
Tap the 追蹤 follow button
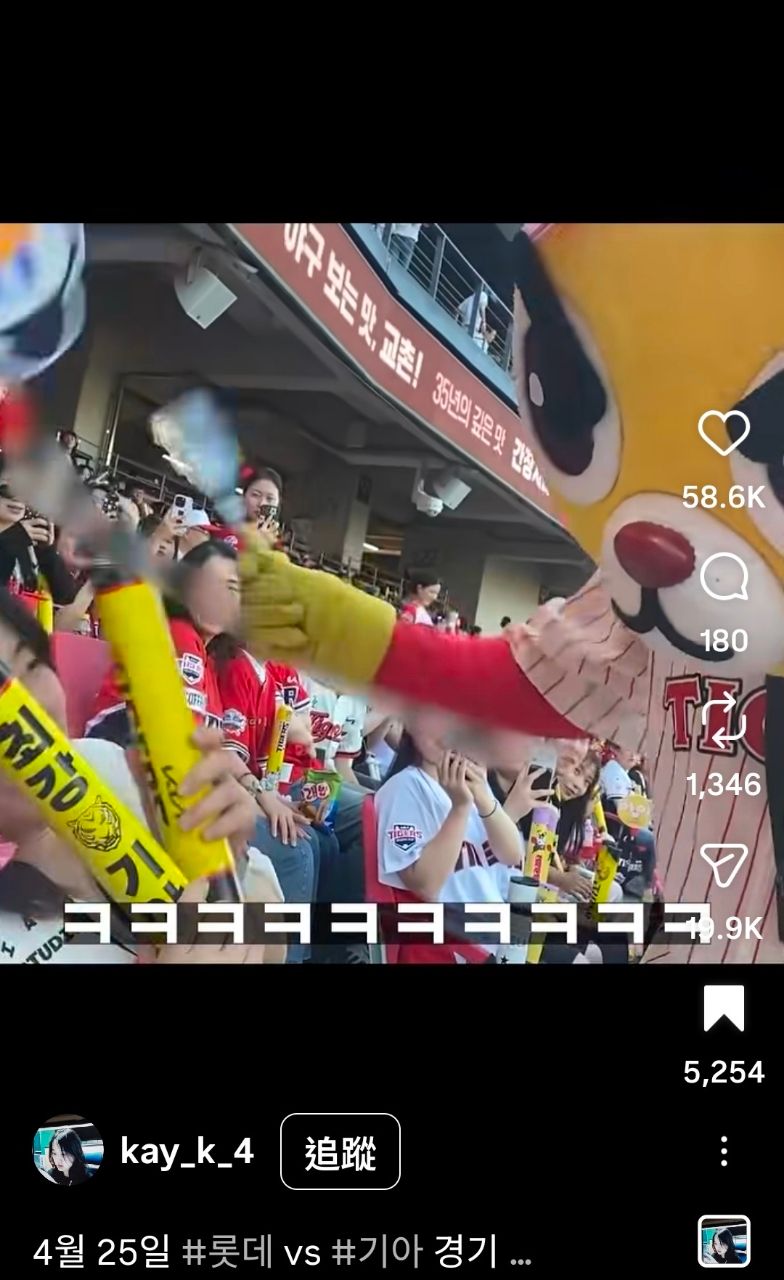click(340, 1152)
